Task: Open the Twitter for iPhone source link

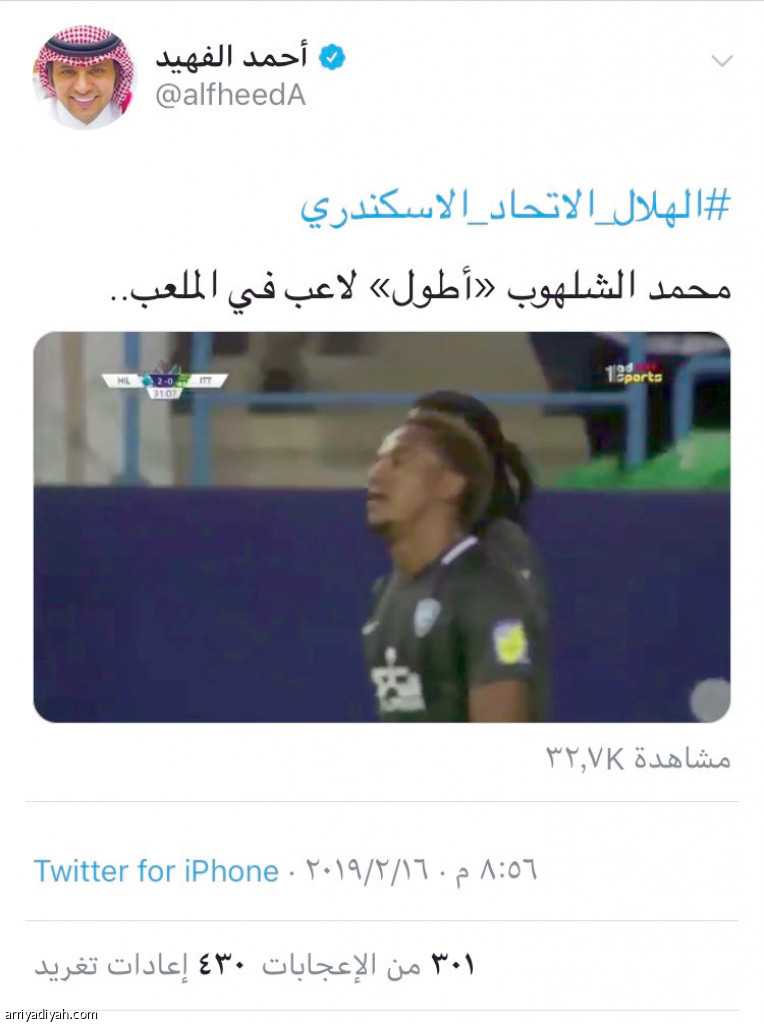Action: 156,870
